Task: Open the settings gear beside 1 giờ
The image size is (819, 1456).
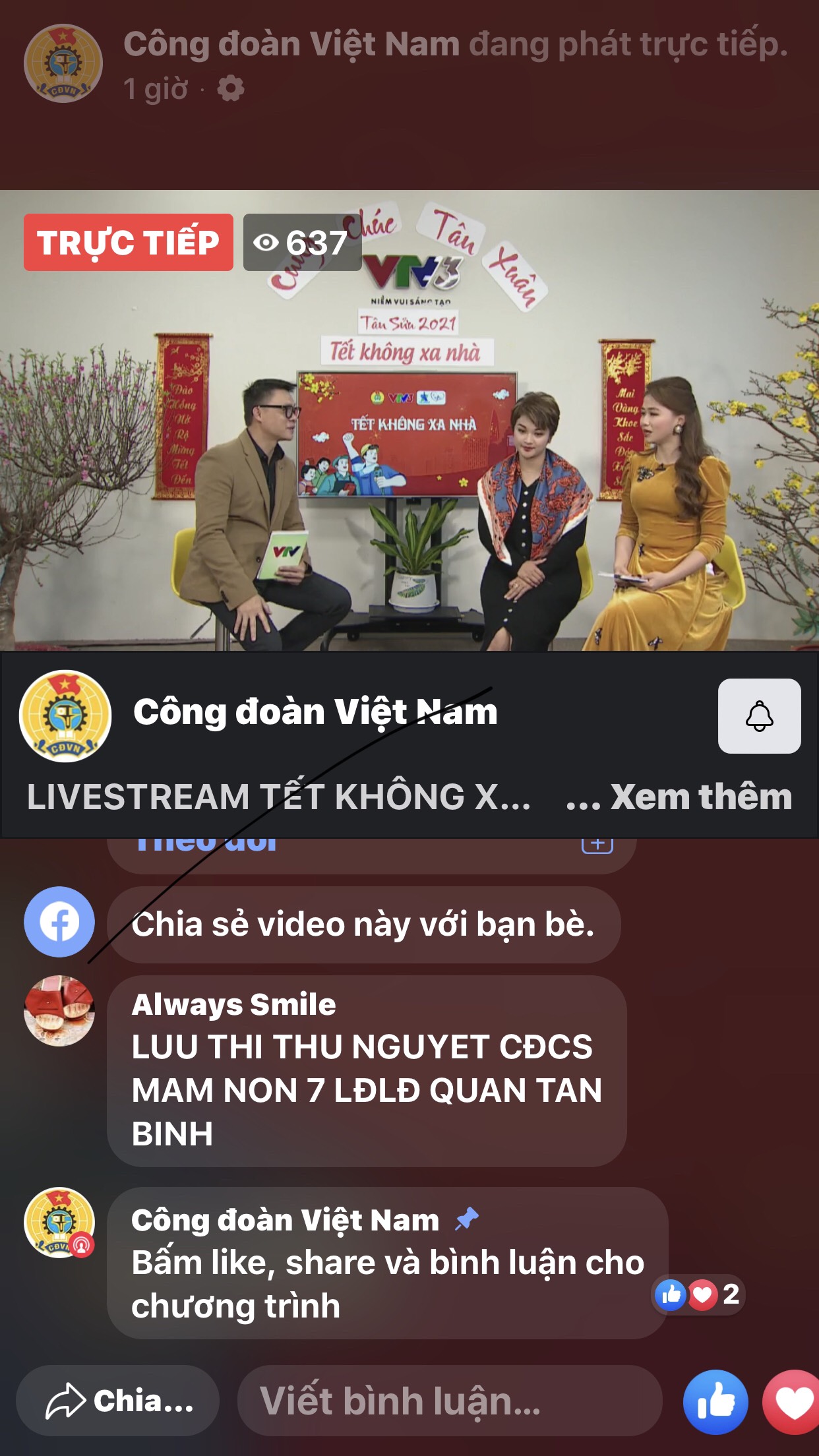Action: 231,88
